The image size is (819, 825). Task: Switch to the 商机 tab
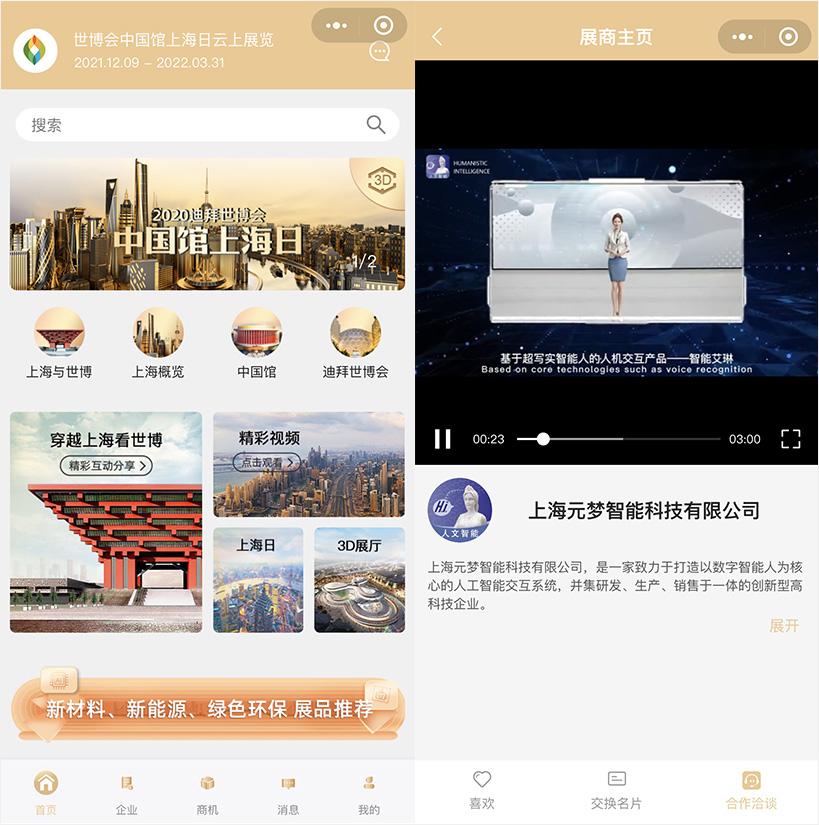[207, 793]
